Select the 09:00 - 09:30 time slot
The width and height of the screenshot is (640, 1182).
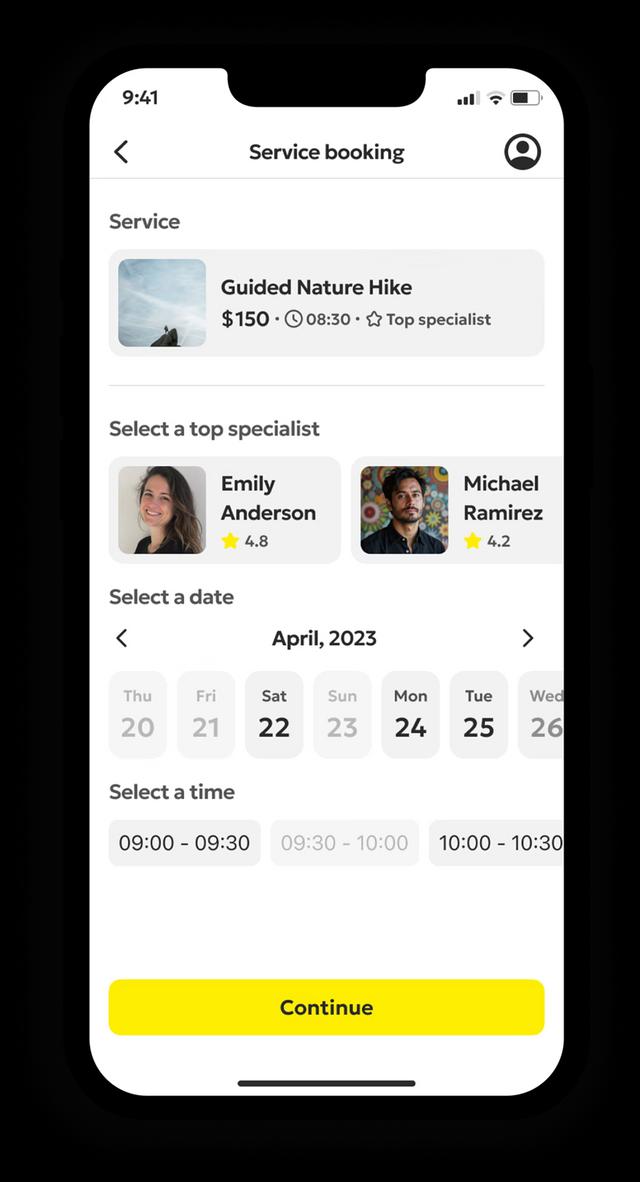(x=185, y=843)
